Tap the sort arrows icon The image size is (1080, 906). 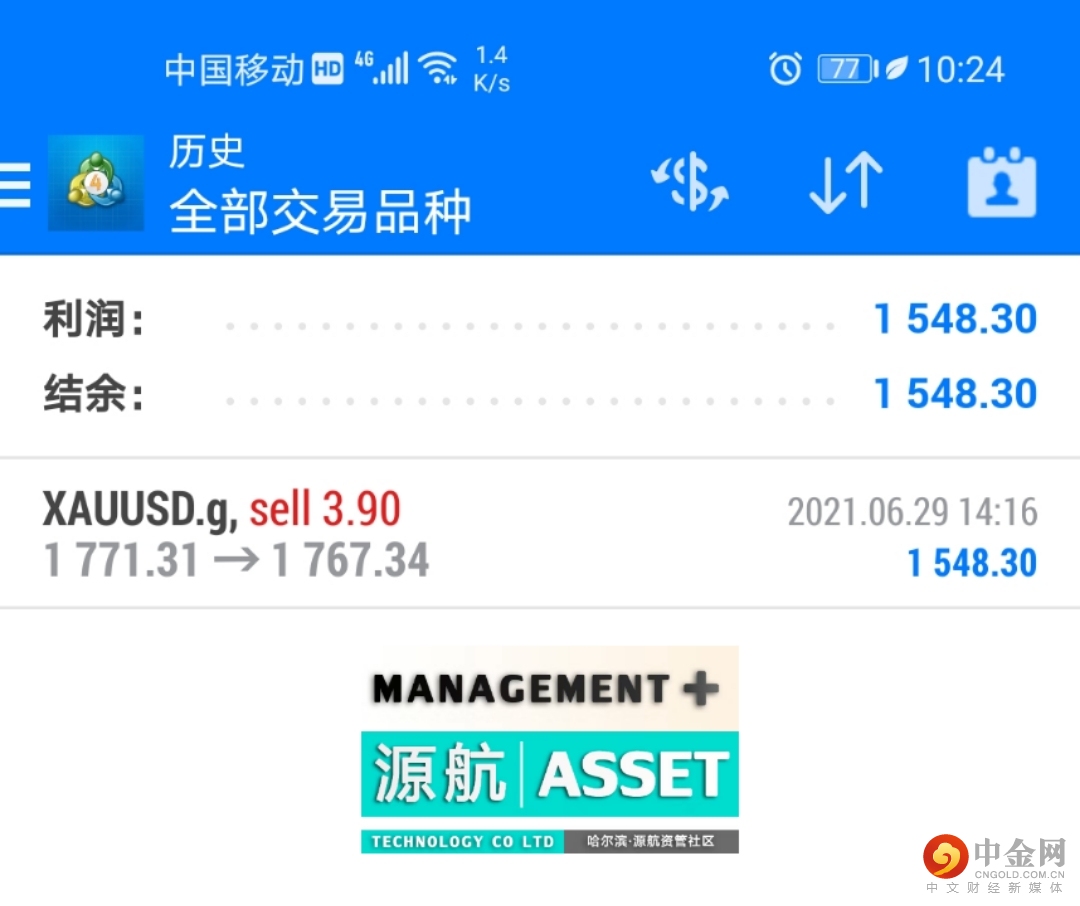pos(845,185)
